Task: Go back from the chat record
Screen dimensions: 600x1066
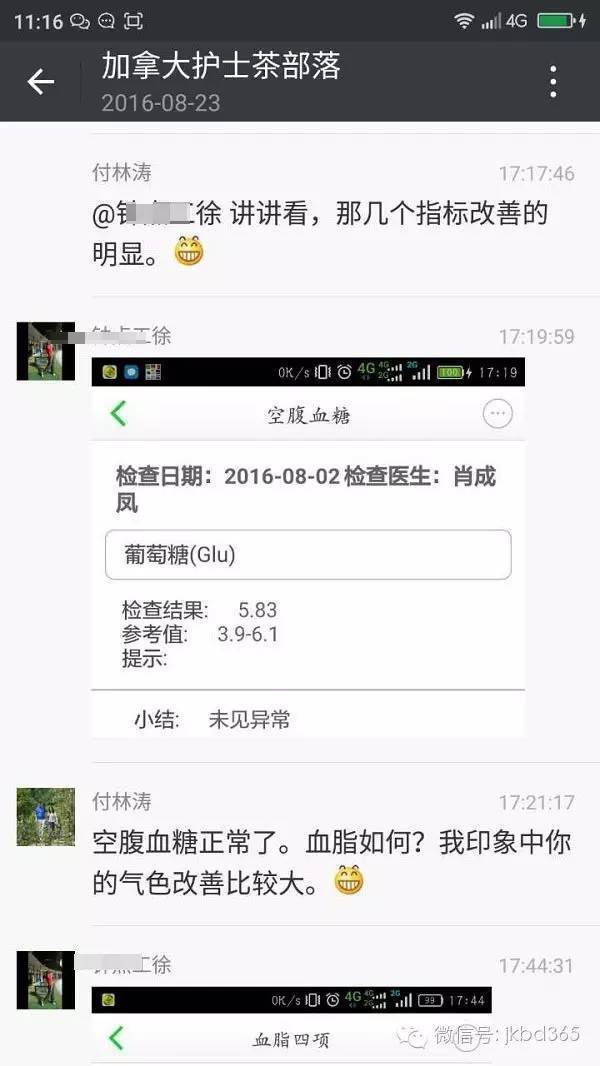Action: (x=40, y=82)
